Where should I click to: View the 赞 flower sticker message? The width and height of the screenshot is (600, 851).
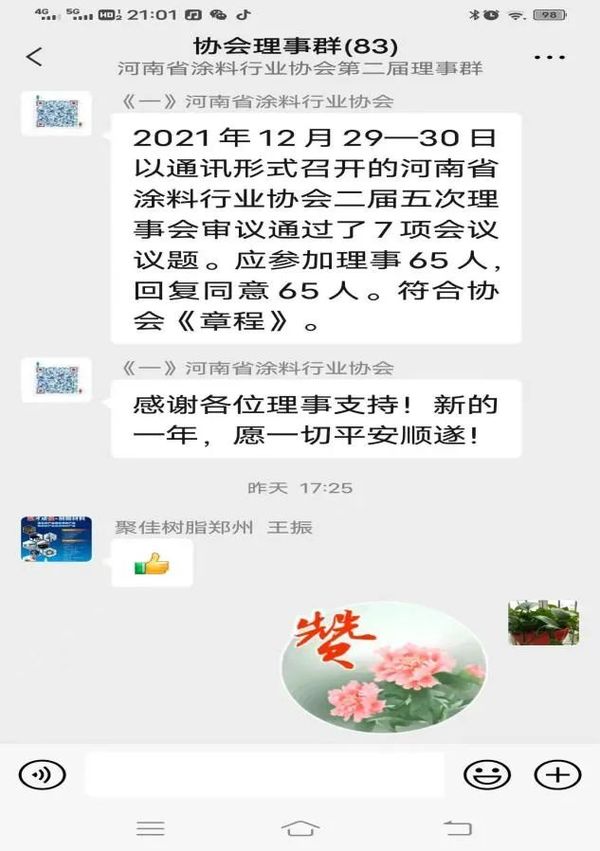point(384,667)
